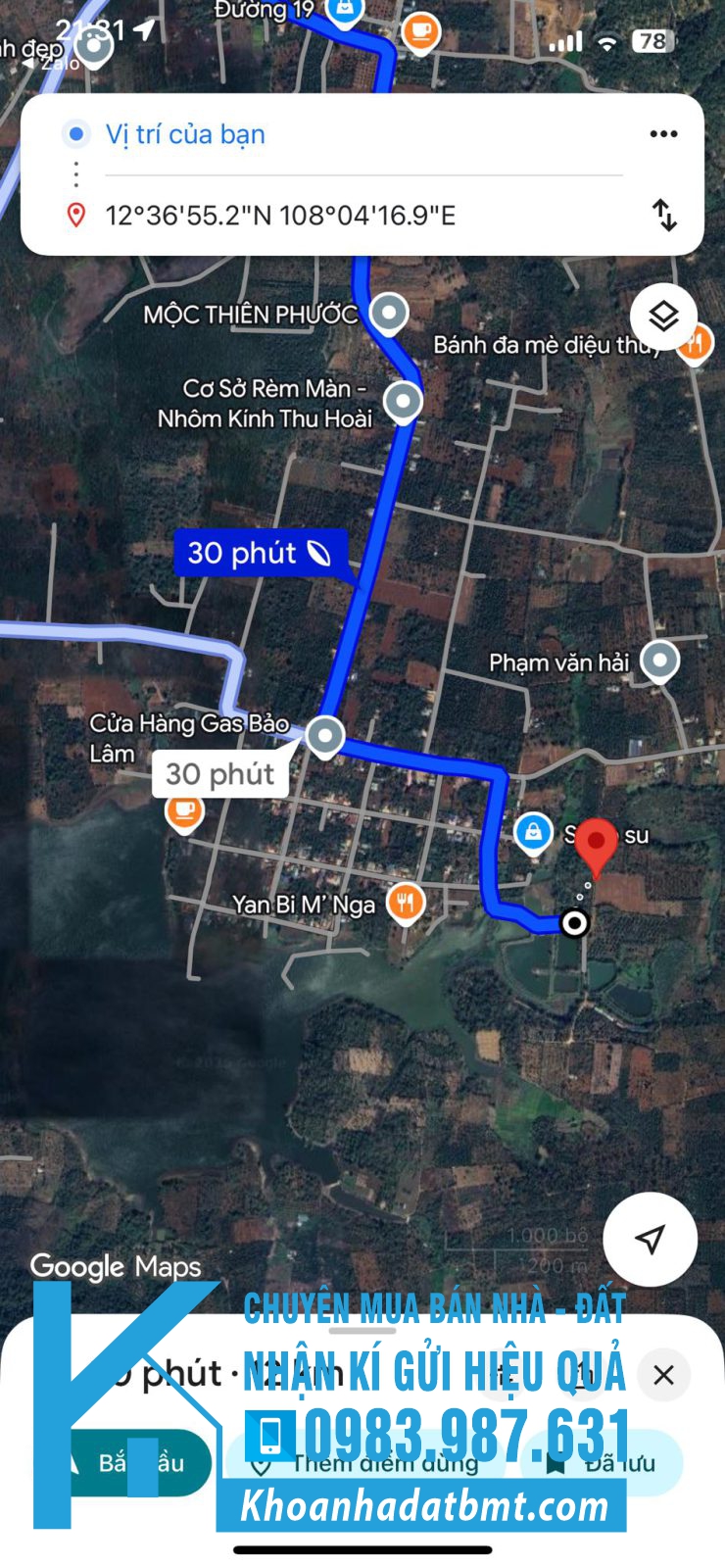Open MỘC THIÊN PHƯỚC place marker
Screen dimensions: 725x1568
tap(389, 314)
